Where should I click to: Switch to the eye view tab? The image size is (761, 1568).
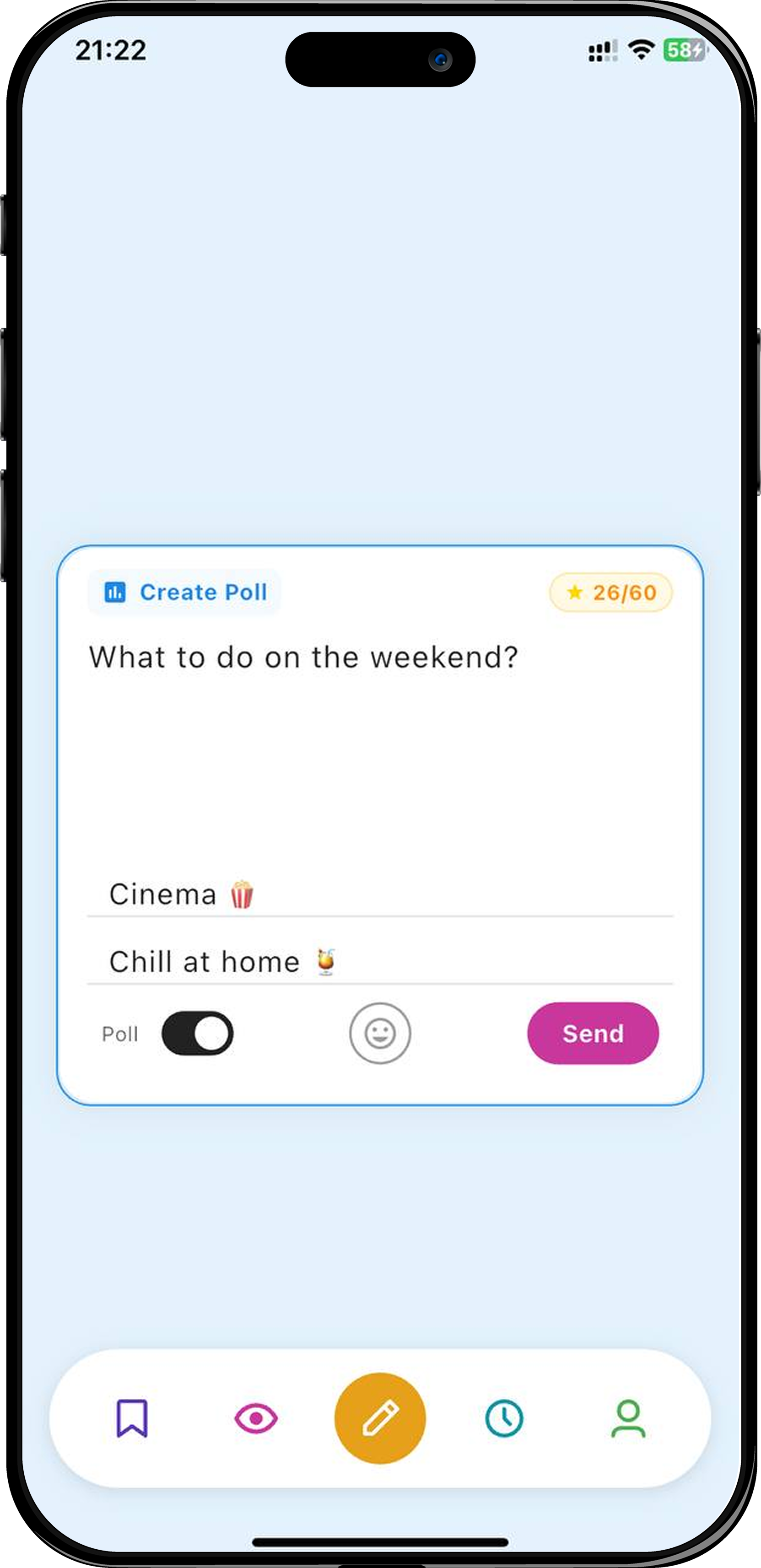click(256, 1419)
